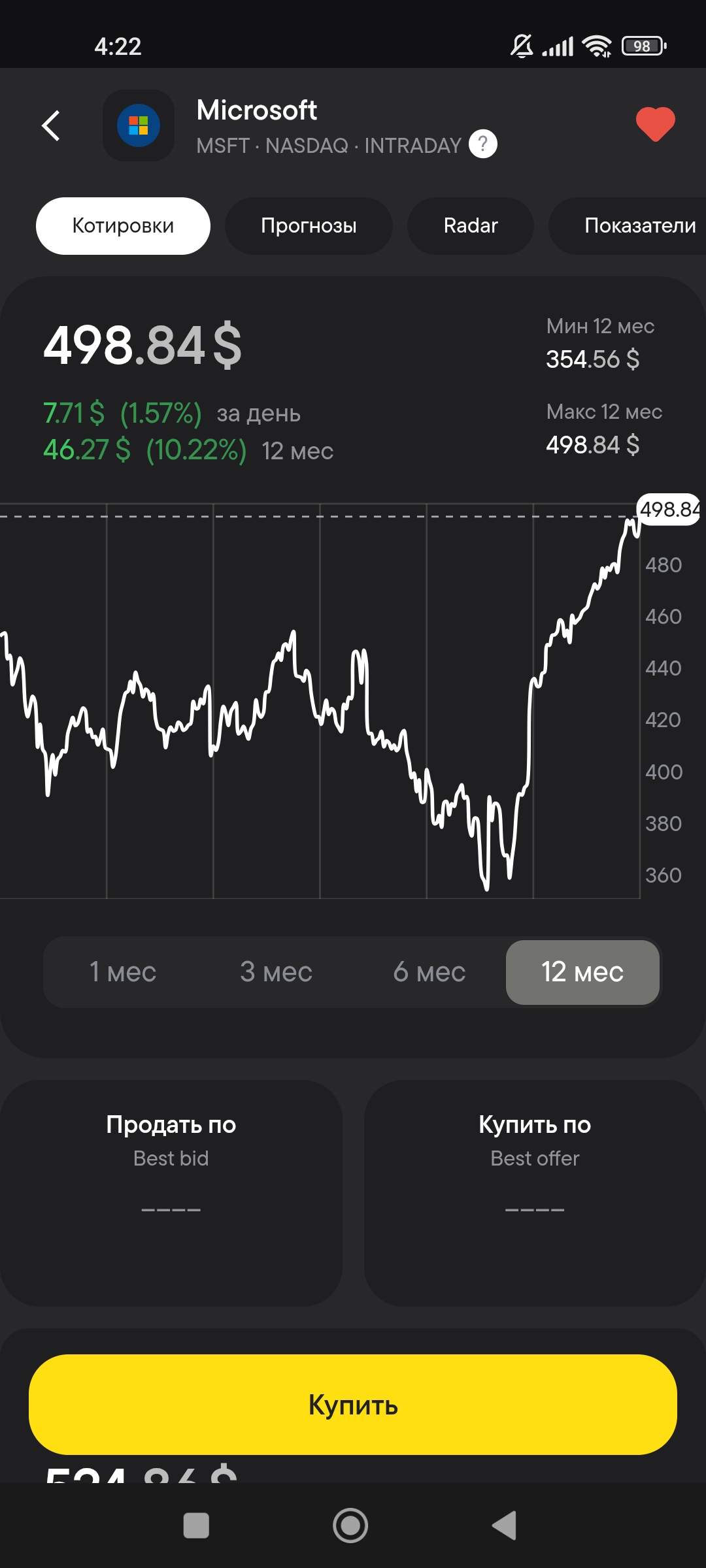Tap the yellow Купить button
The image size is (706, 1568).
click(353, 1405)
